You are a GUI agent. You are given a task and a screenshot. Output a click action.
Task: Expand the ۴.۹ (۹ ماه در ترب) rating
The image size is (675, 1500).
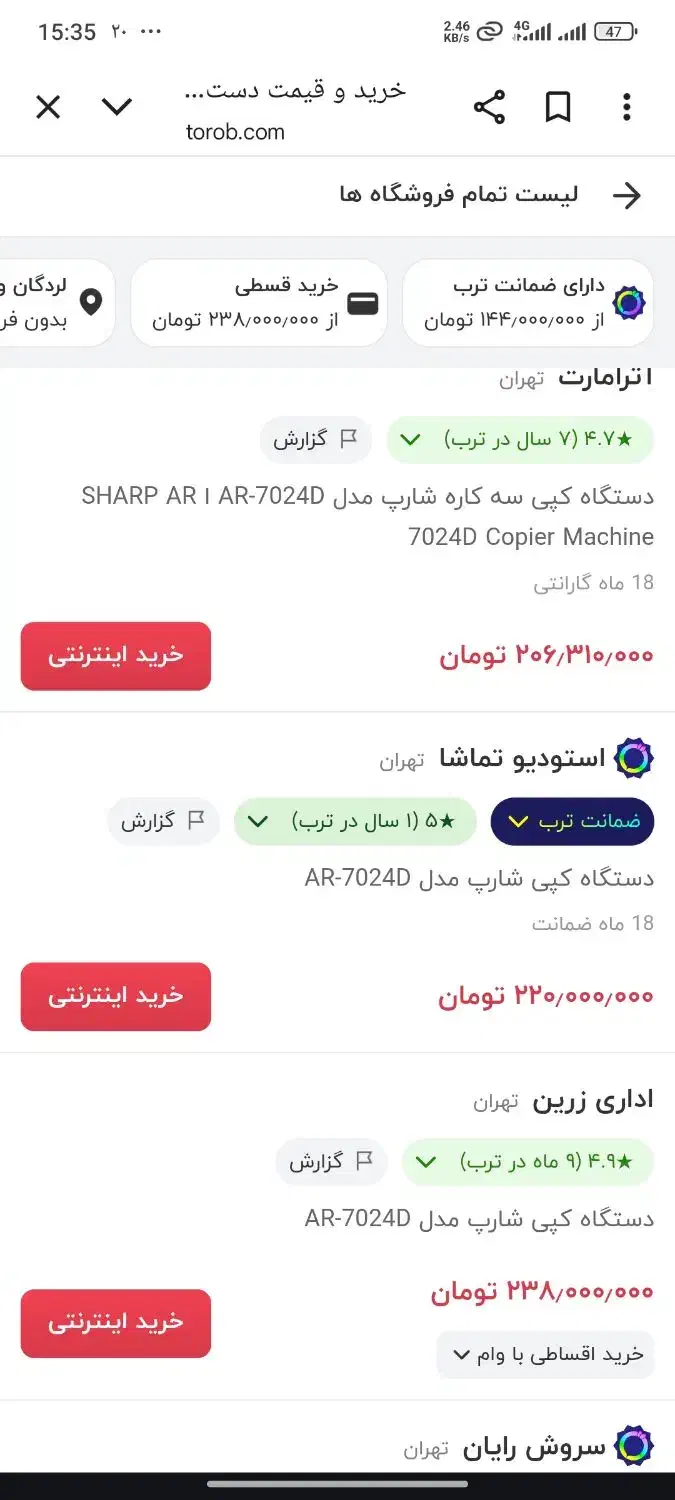coord(528,1162)
